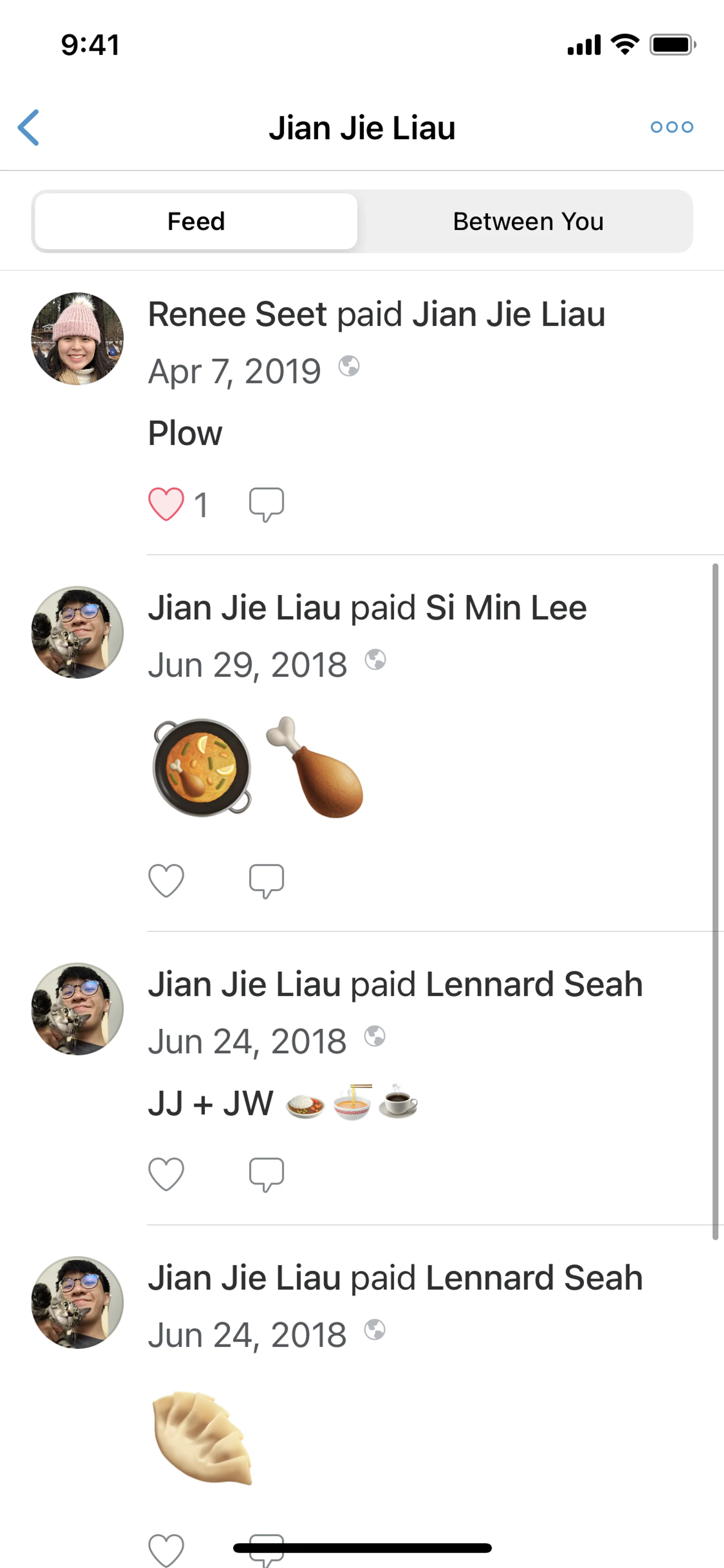The height and width of the screenshot is (1568, 724).
Task: Like the JJ + JW payment
Action: [166, 1173]
